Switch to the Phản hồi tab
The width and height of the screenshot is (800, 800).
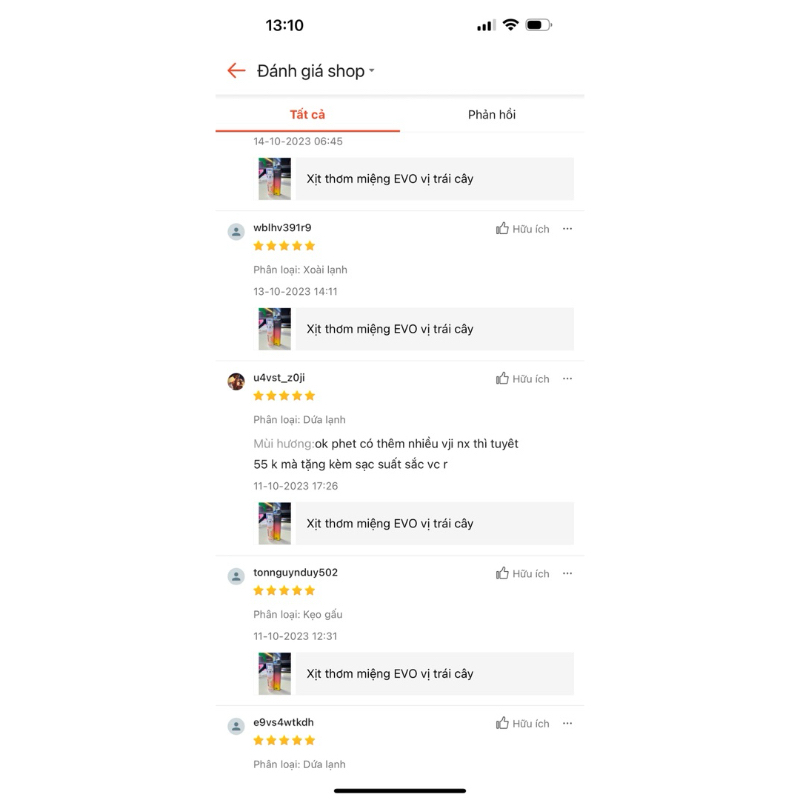click(x=492, y=114)
